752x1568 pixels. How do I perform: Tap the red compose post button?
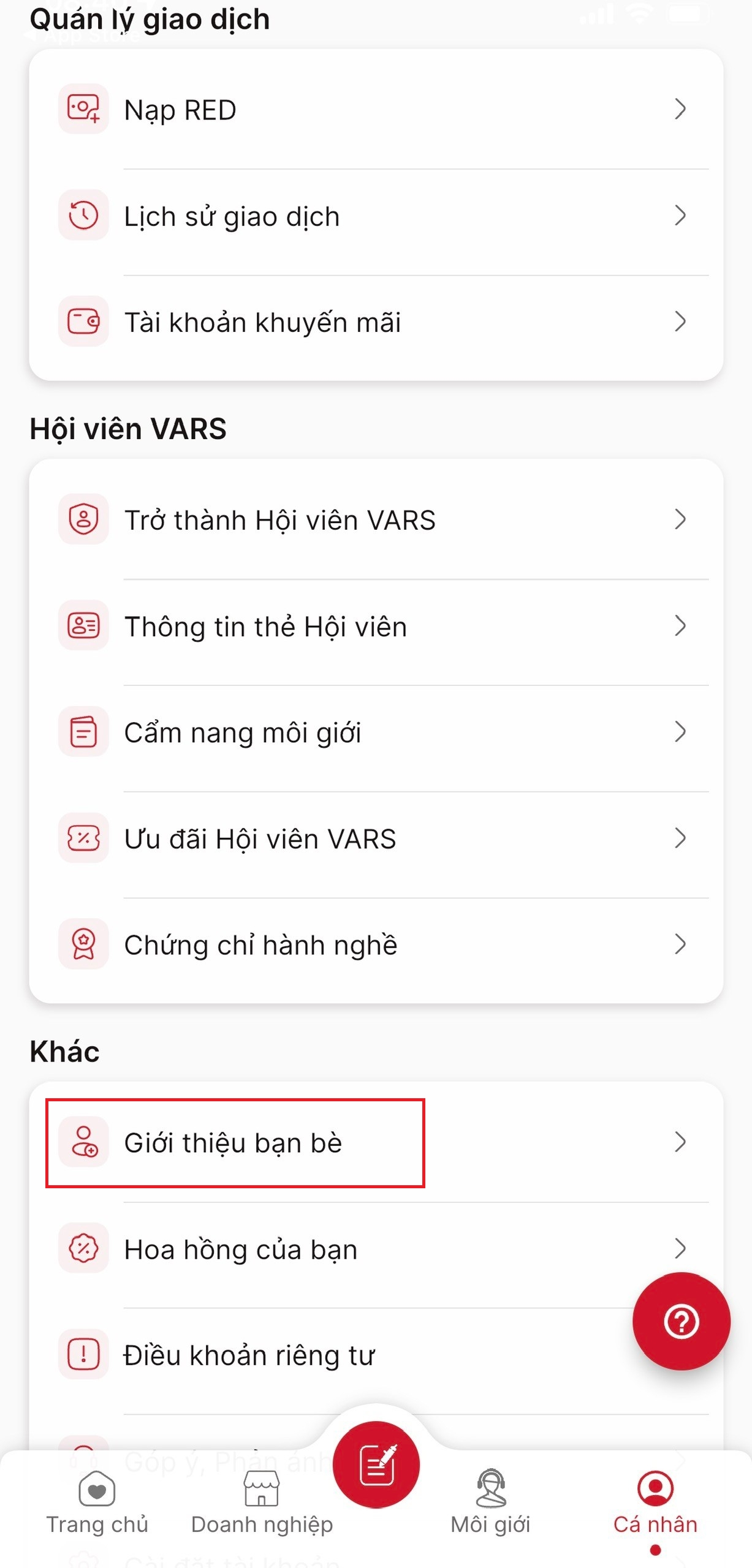[376, 1464]
